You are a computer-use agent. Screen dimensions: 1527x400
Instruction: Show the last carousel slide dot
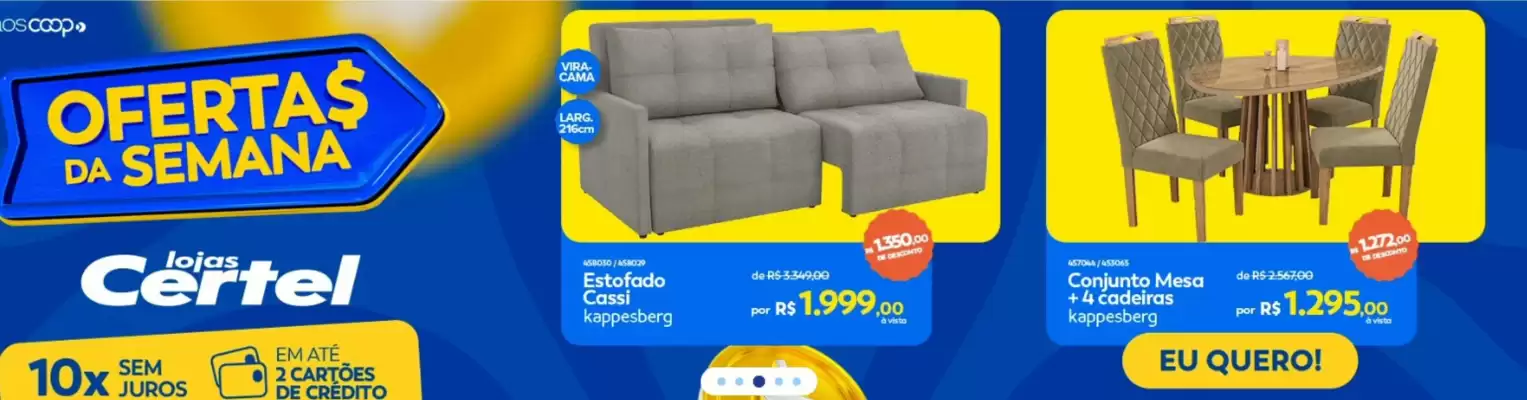pyautogui.click(x=797, y=381)
